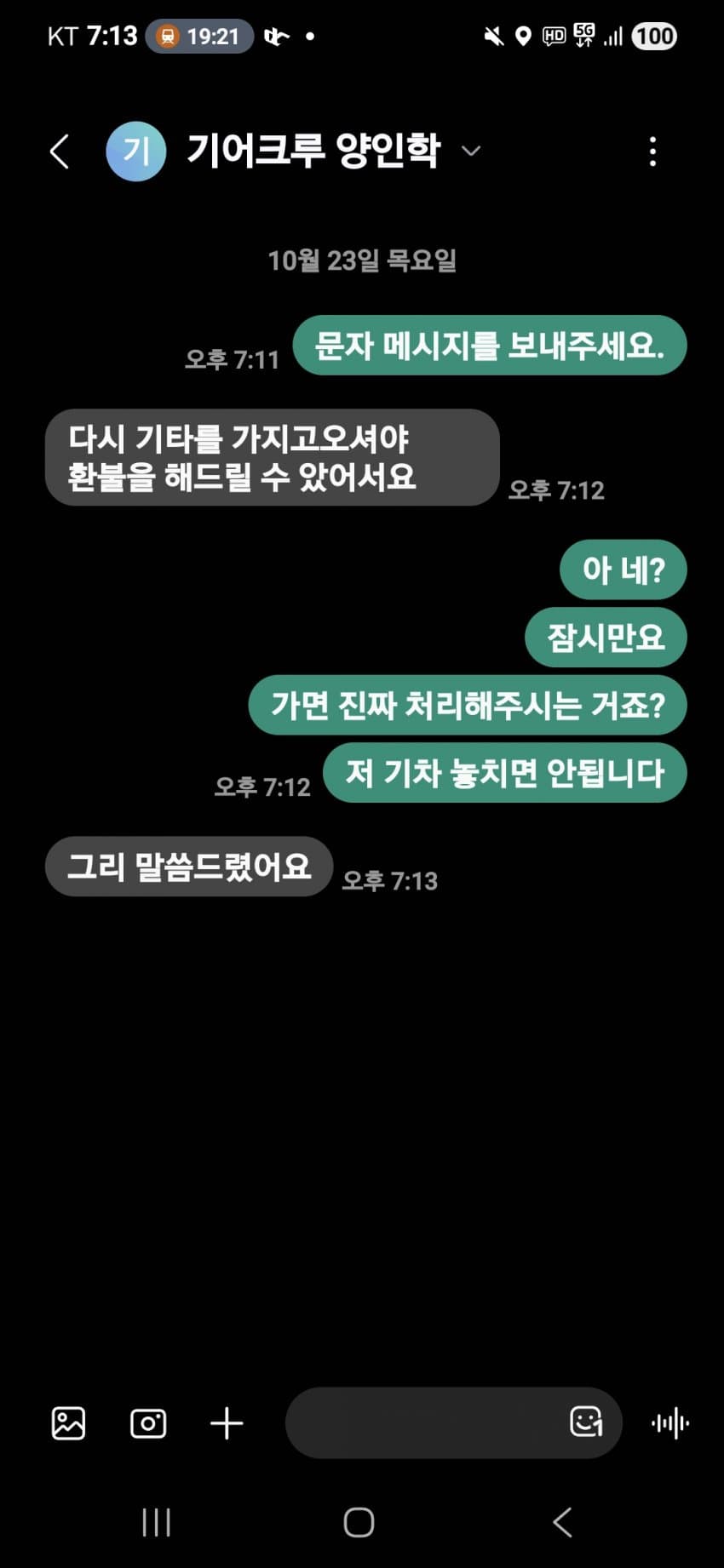Go to the home screen
The width and height of the screenshot is (724, 1568).
tap(359, 1522)
